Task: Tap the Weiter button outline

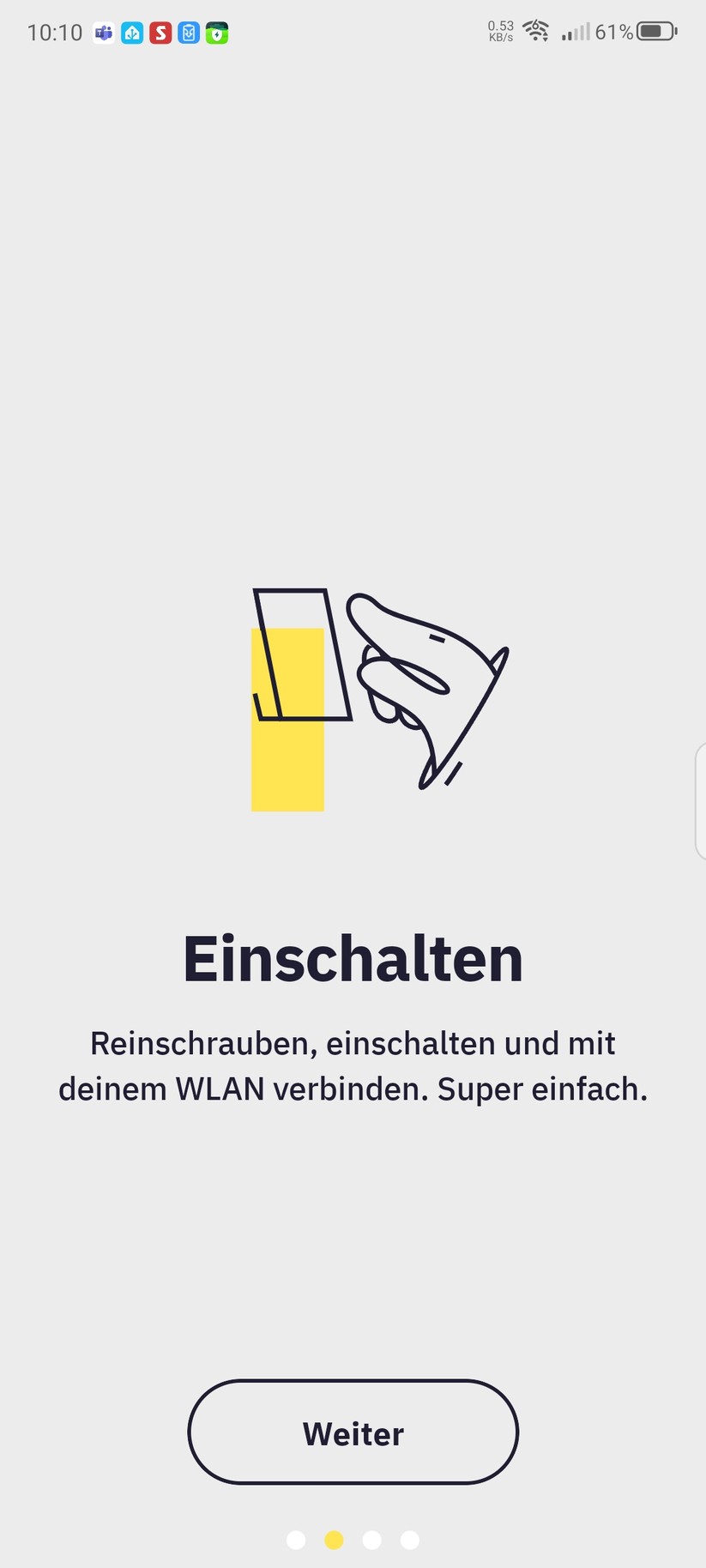Action: click(x=353, y=1432)
